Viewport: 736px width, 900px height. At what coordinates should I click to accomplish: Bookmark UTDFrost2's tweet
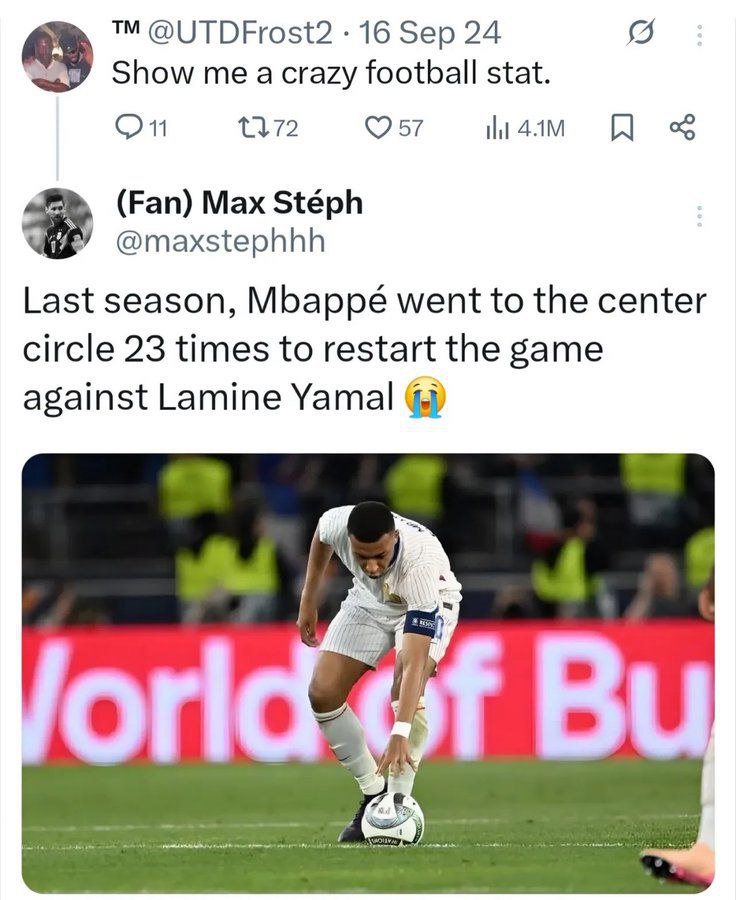(x=620, y=127)
